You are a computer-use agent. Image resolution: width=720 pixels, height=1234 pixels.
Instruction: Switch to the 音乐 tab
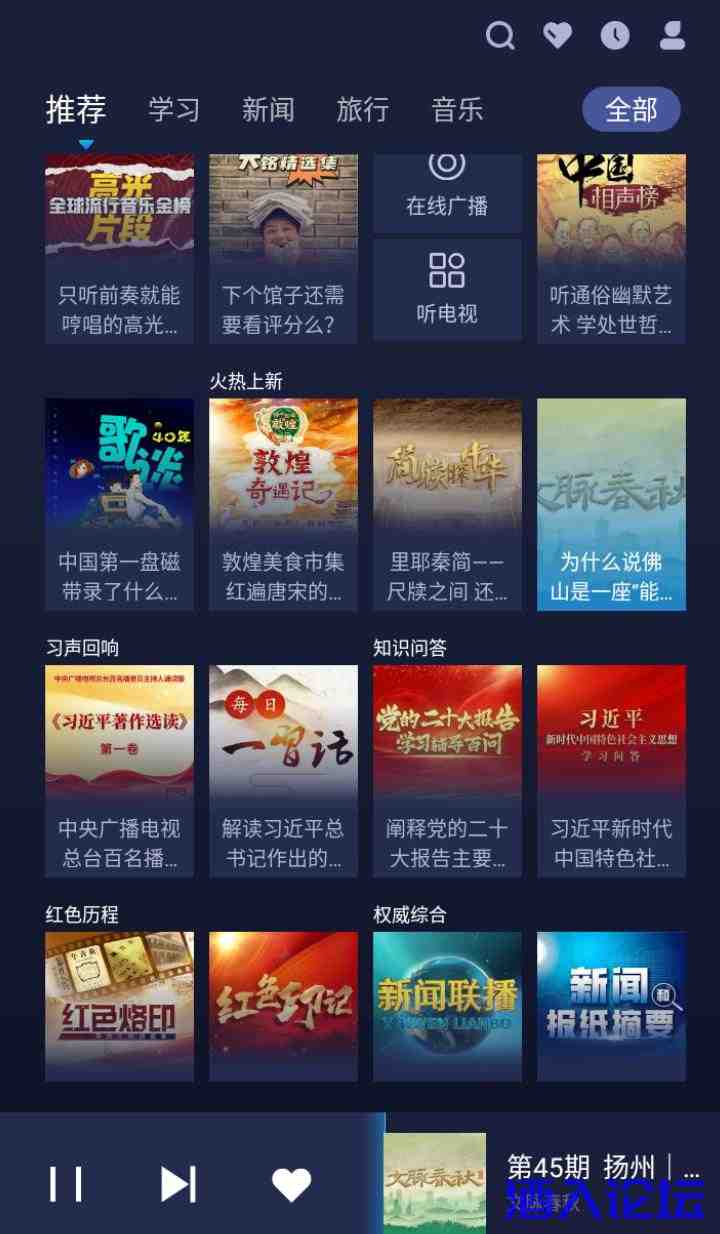tap(457, 109)
